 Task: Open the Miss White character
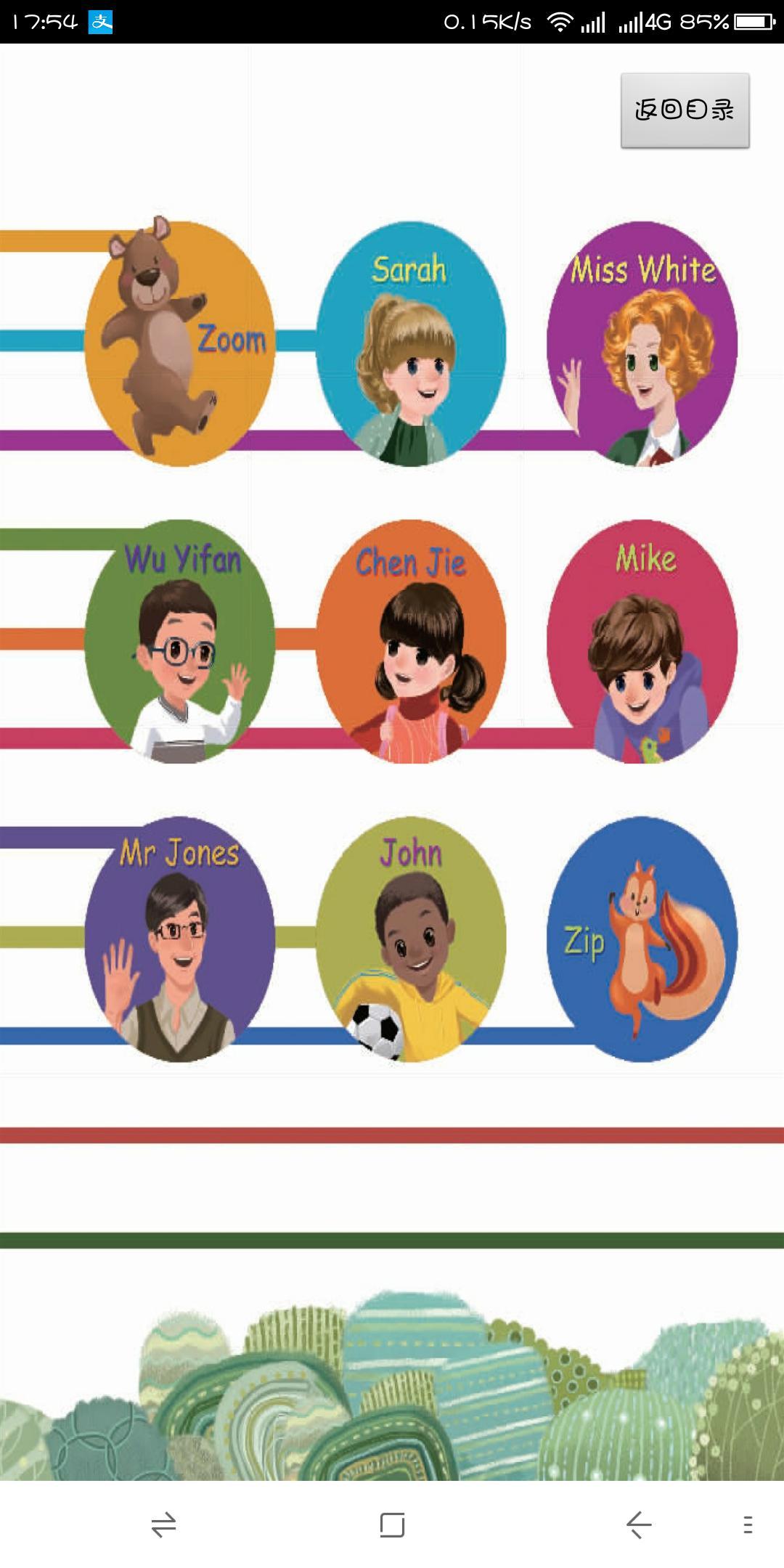pos(642,345)
